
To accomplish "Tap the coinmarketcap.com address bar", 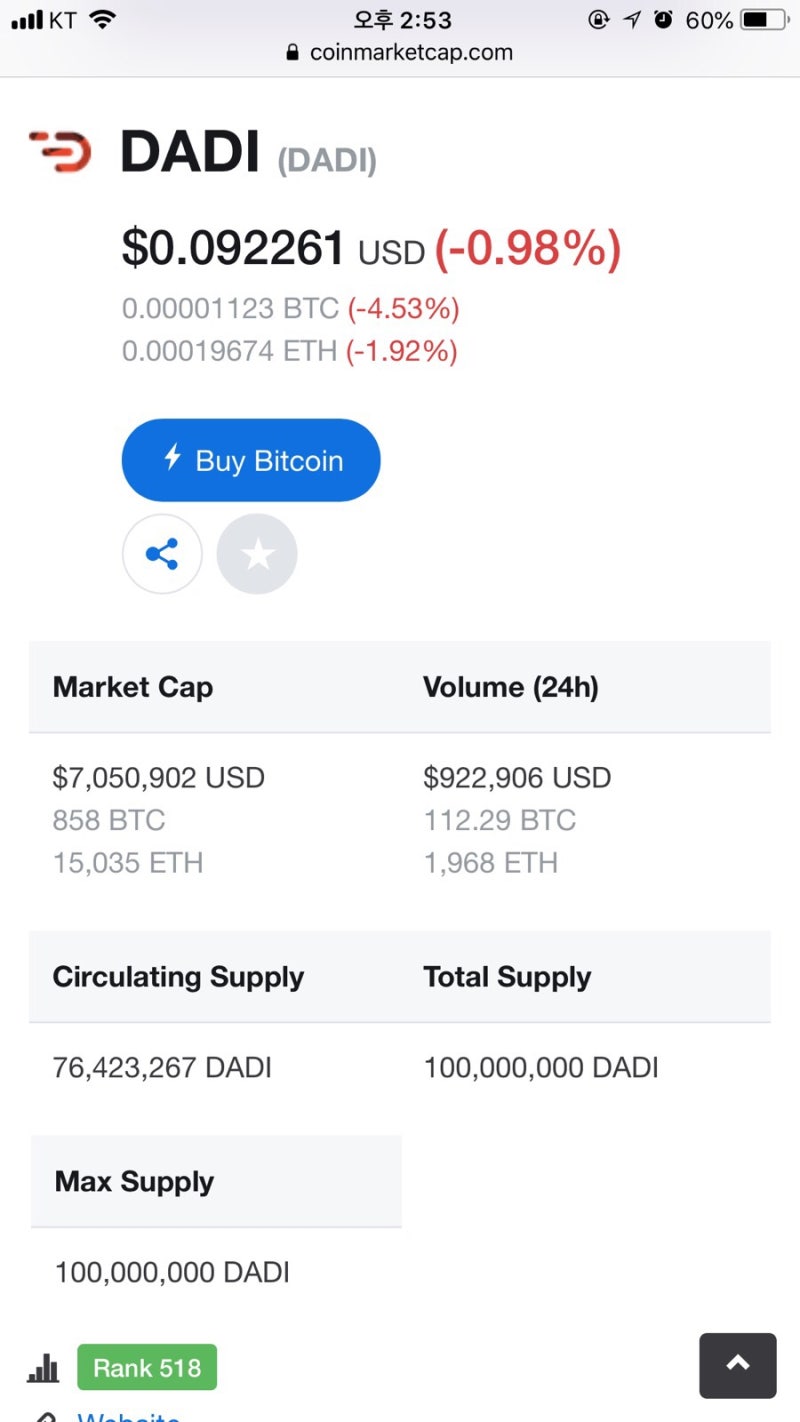I will tap(400, 52).
